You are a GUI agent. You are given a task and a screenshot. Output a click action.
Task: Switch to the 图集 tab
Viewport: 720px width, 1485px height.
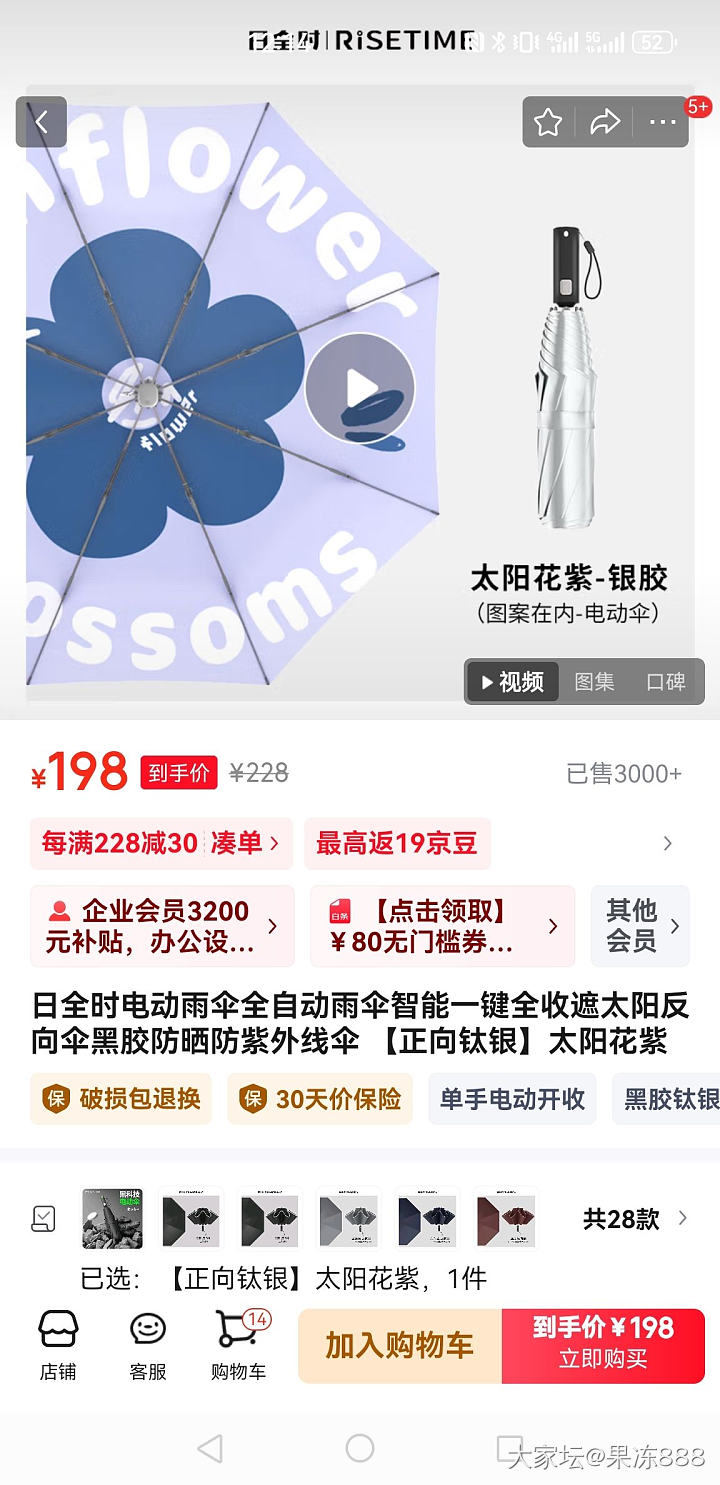click(x=594, y=682)
